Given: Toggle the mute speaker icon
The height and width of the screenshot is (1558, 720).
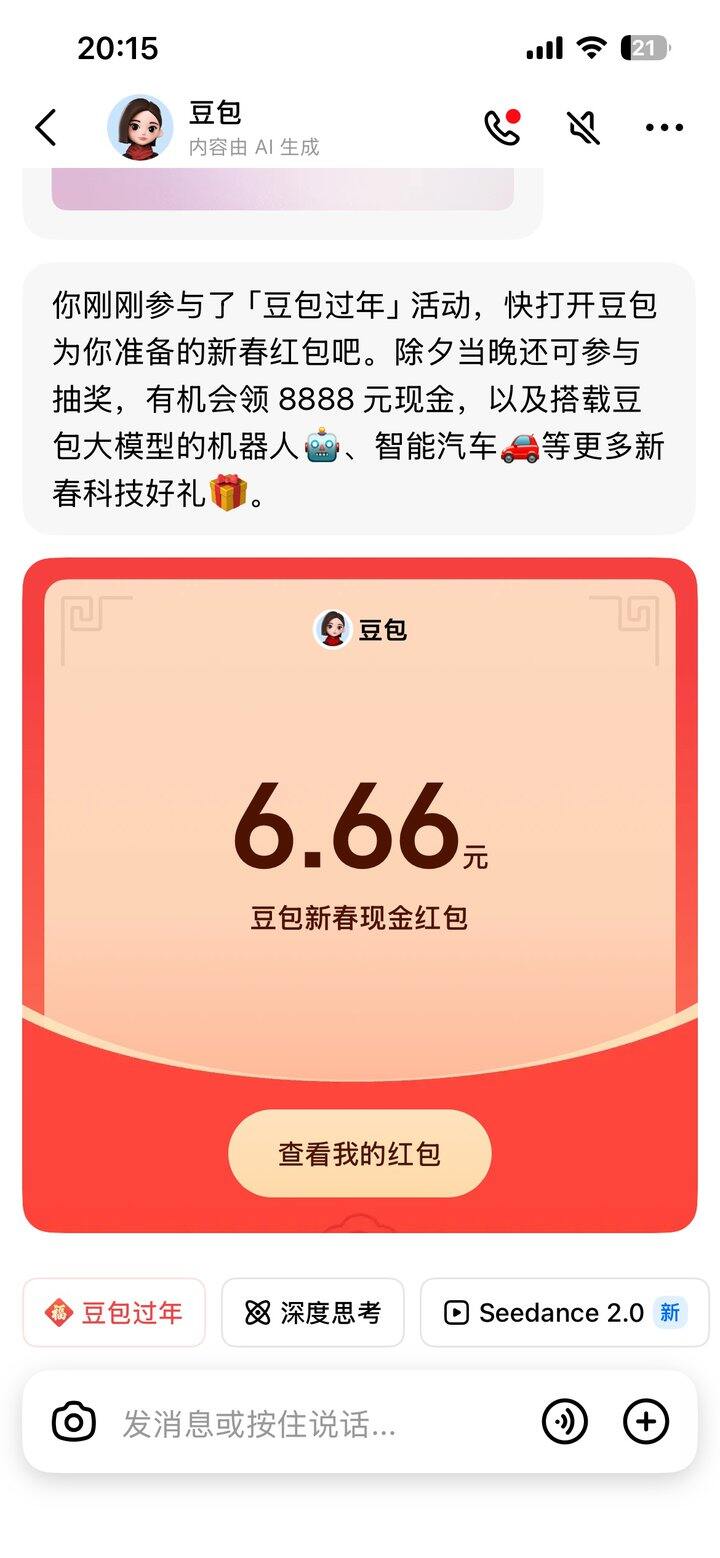Looking at the screenshot, I should click(583, 127).
